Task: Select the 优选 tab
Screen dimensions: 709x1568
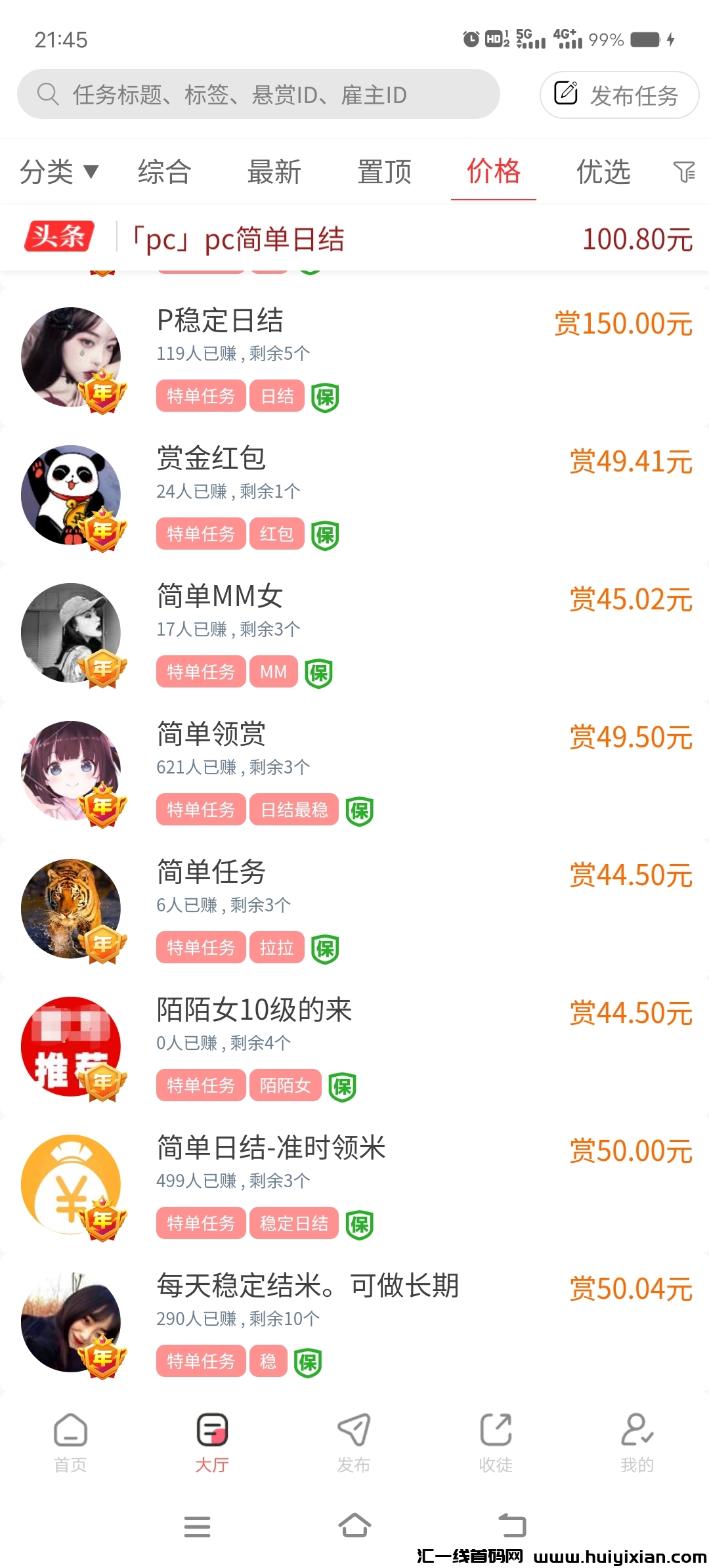Action: click(x=602, y=172)
